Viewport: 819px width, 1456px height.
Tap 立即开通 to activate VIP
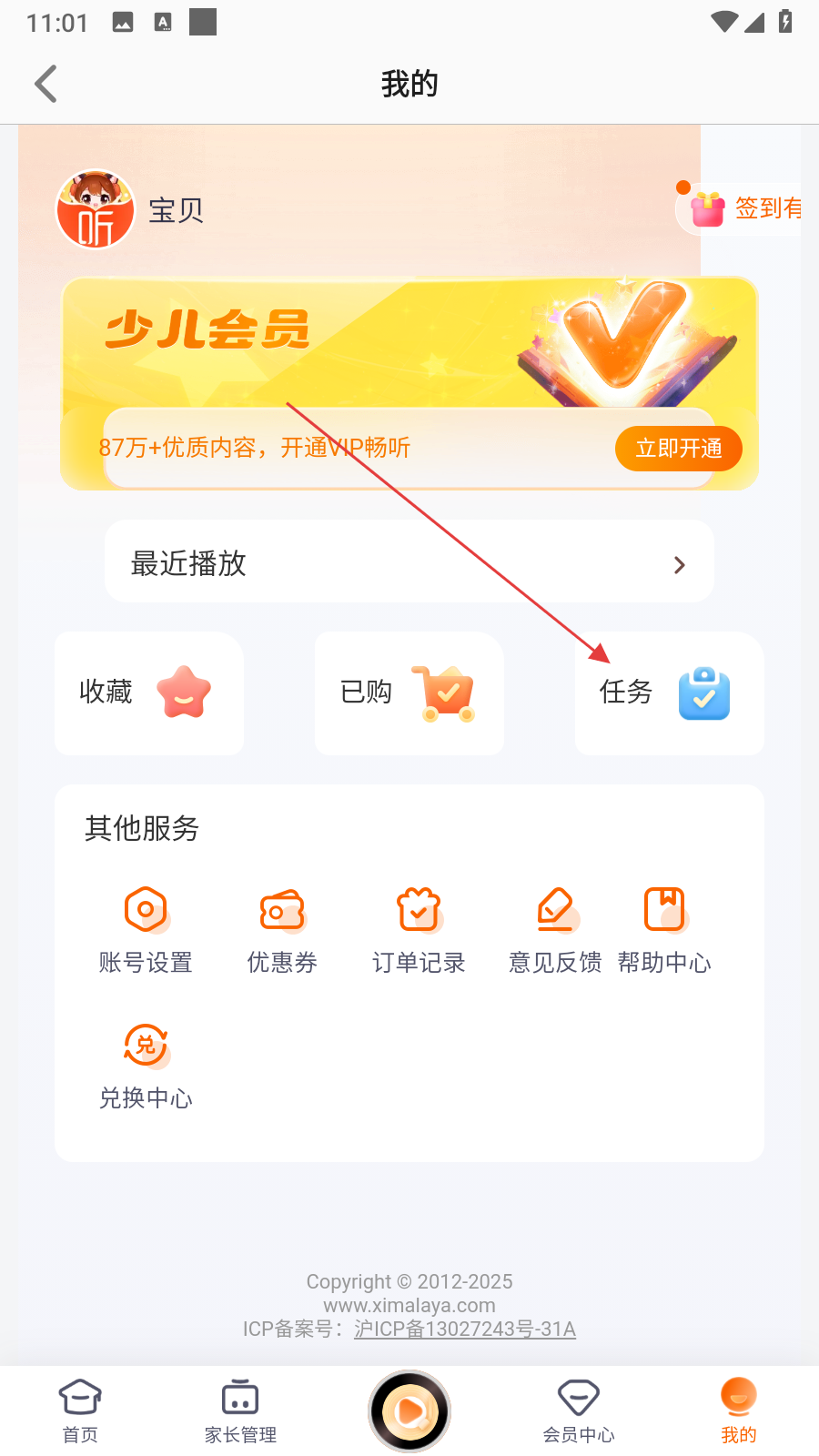click(x=678, y=449)
